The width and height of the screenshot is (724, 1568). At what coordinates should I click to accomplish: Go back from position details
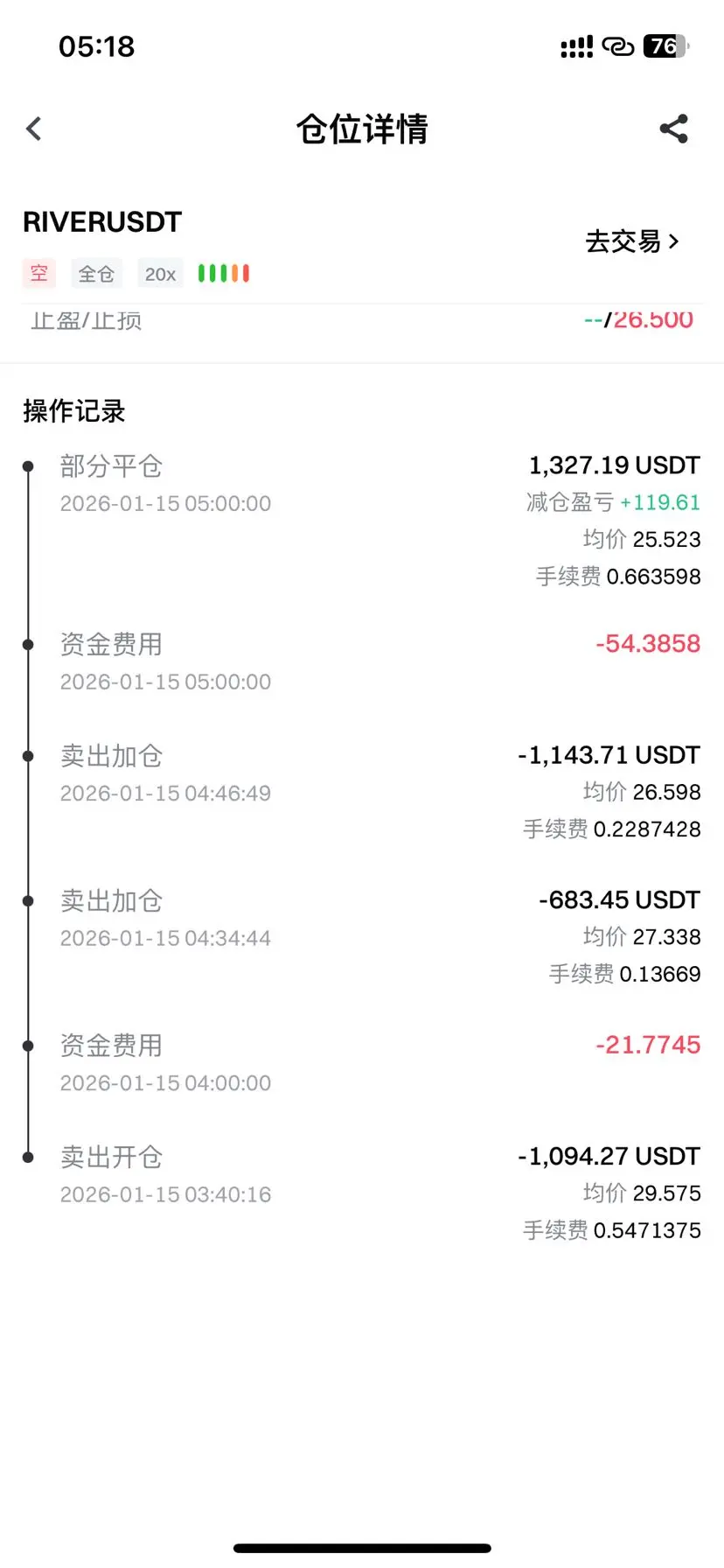pos(34,129)
